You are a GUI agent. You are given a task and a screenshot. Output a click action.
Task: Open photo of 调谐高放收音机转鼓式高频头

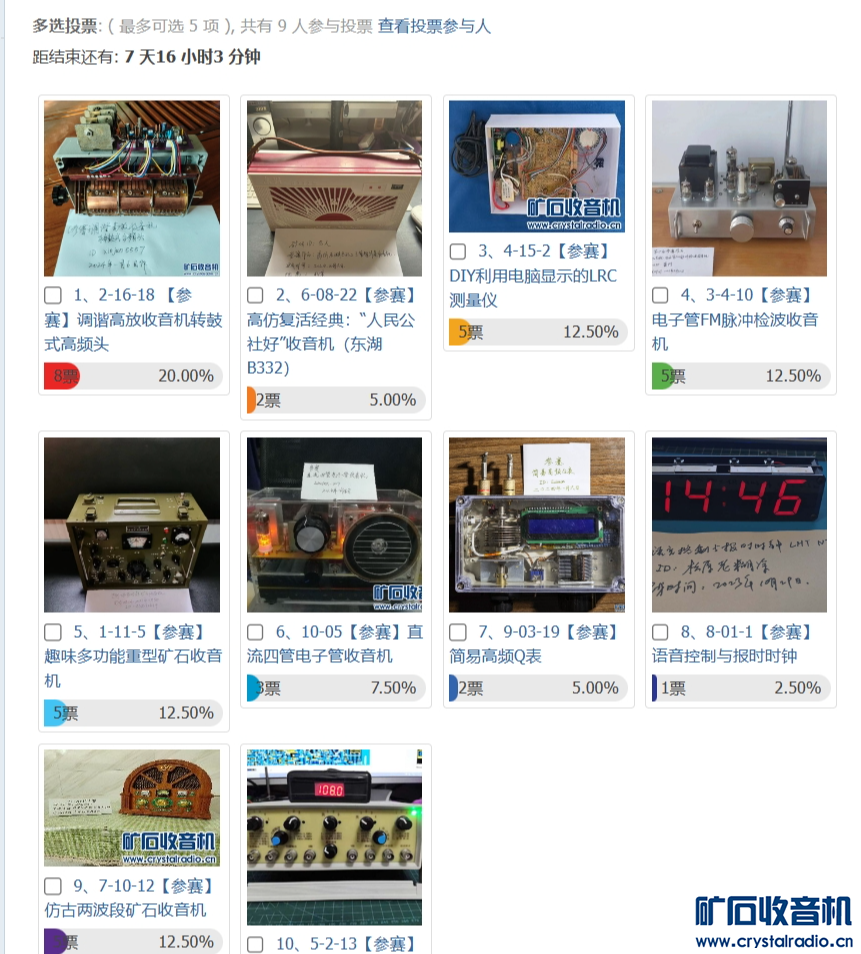click(x=132, y=188)
